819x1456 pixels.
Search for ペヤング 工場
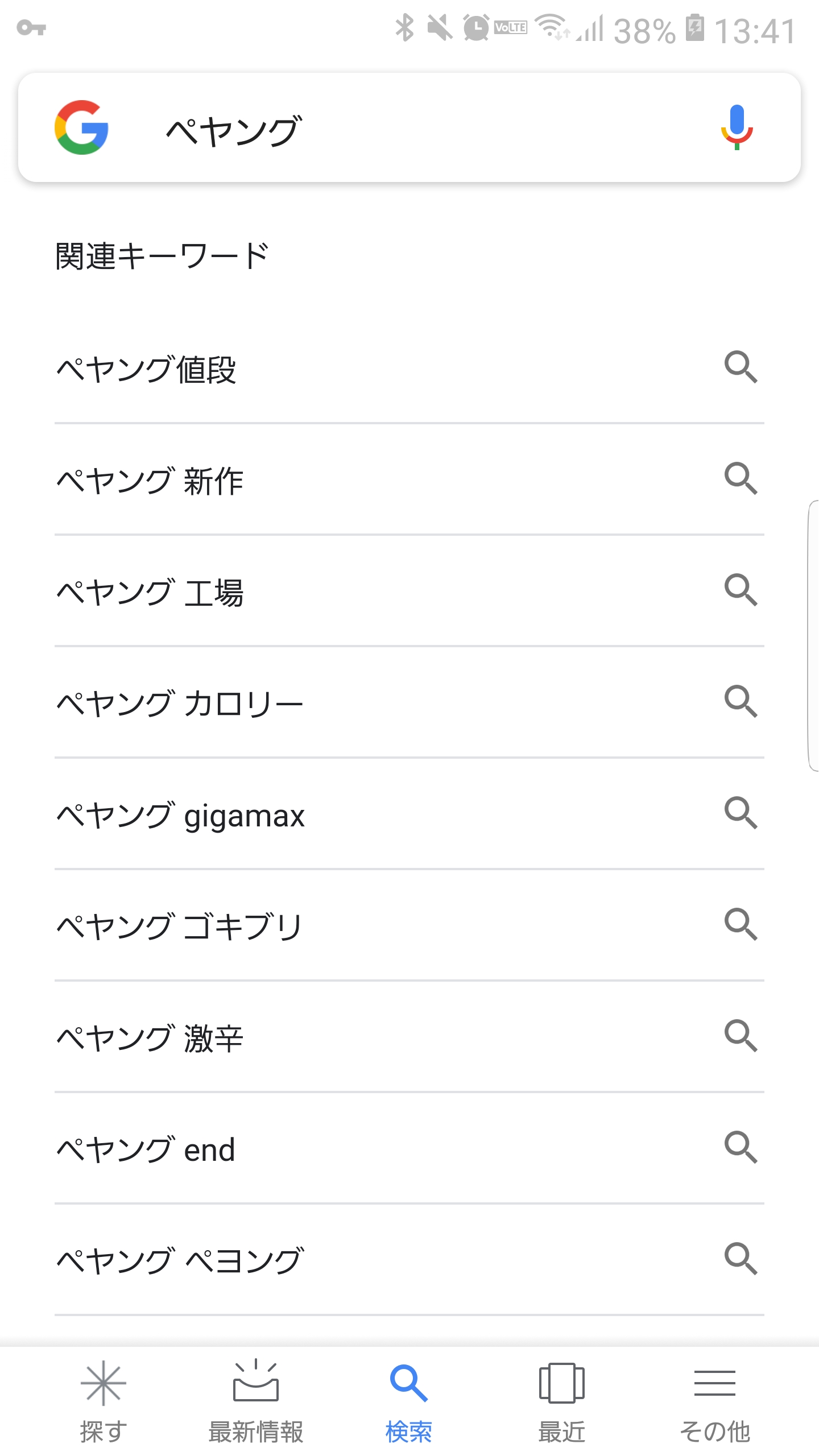(x=409, y=591)
